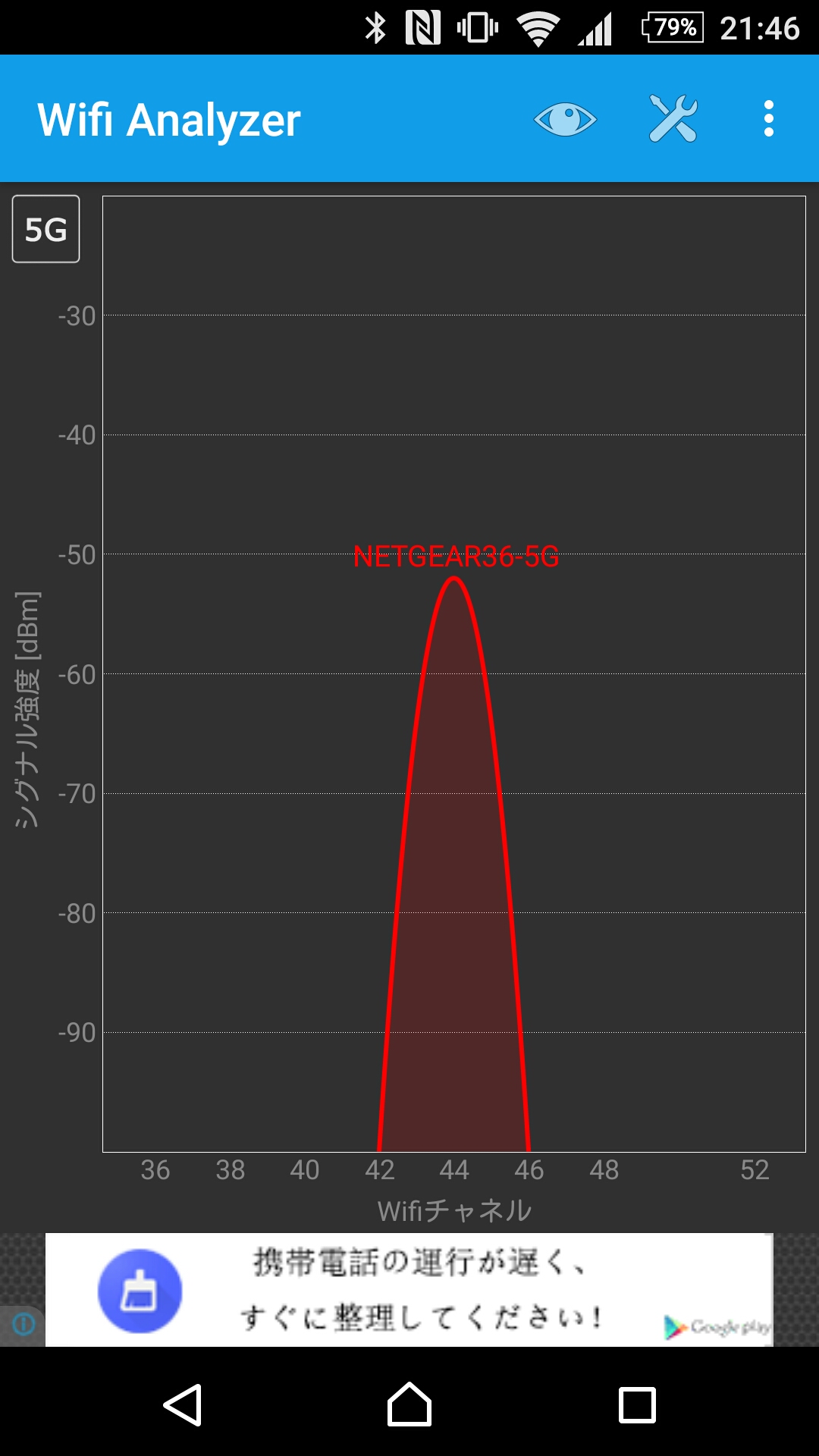
Task: Tap the ad info icon
Action: pyautogui.click(x=24, y=1324)
